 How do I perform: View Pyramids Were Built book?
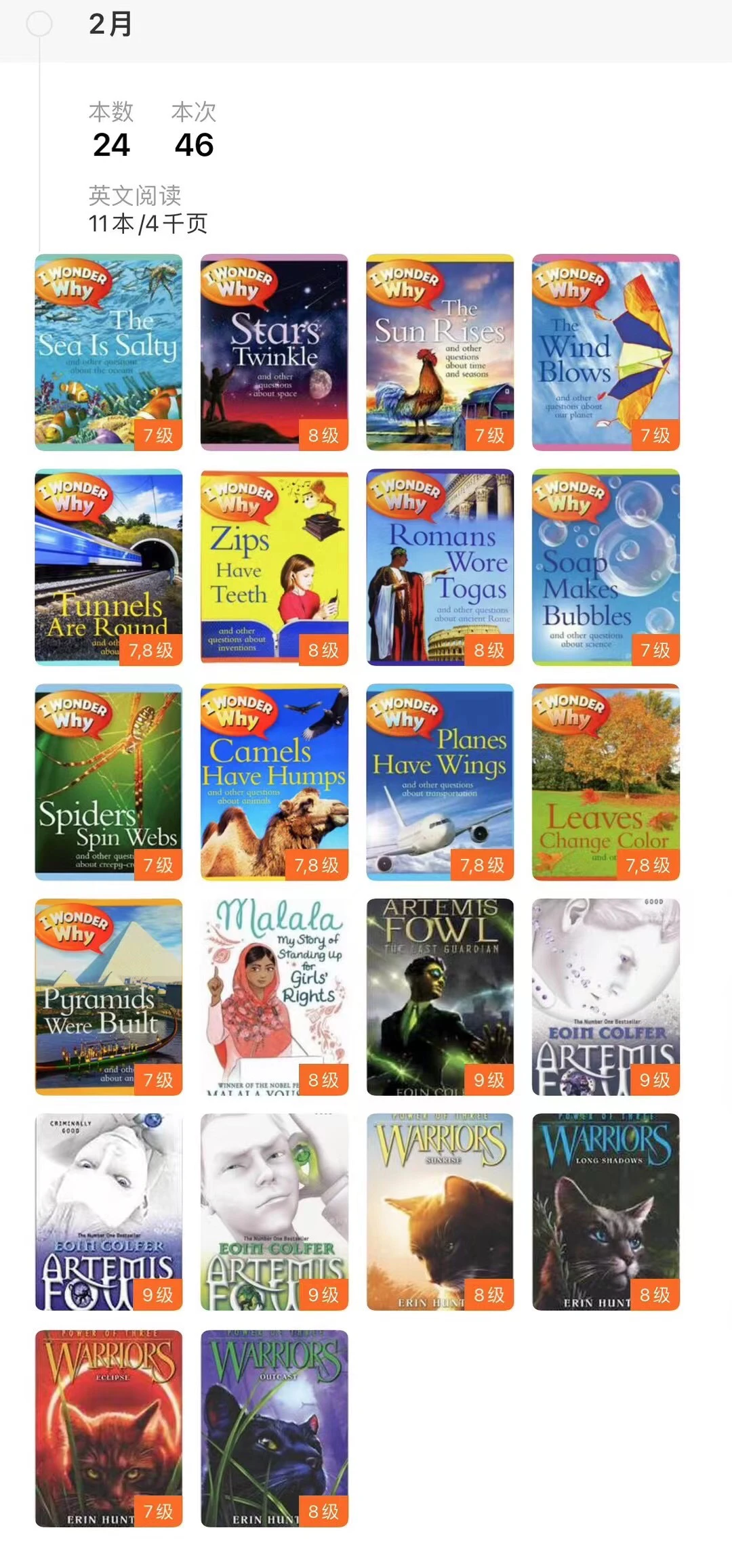point(108,996)
